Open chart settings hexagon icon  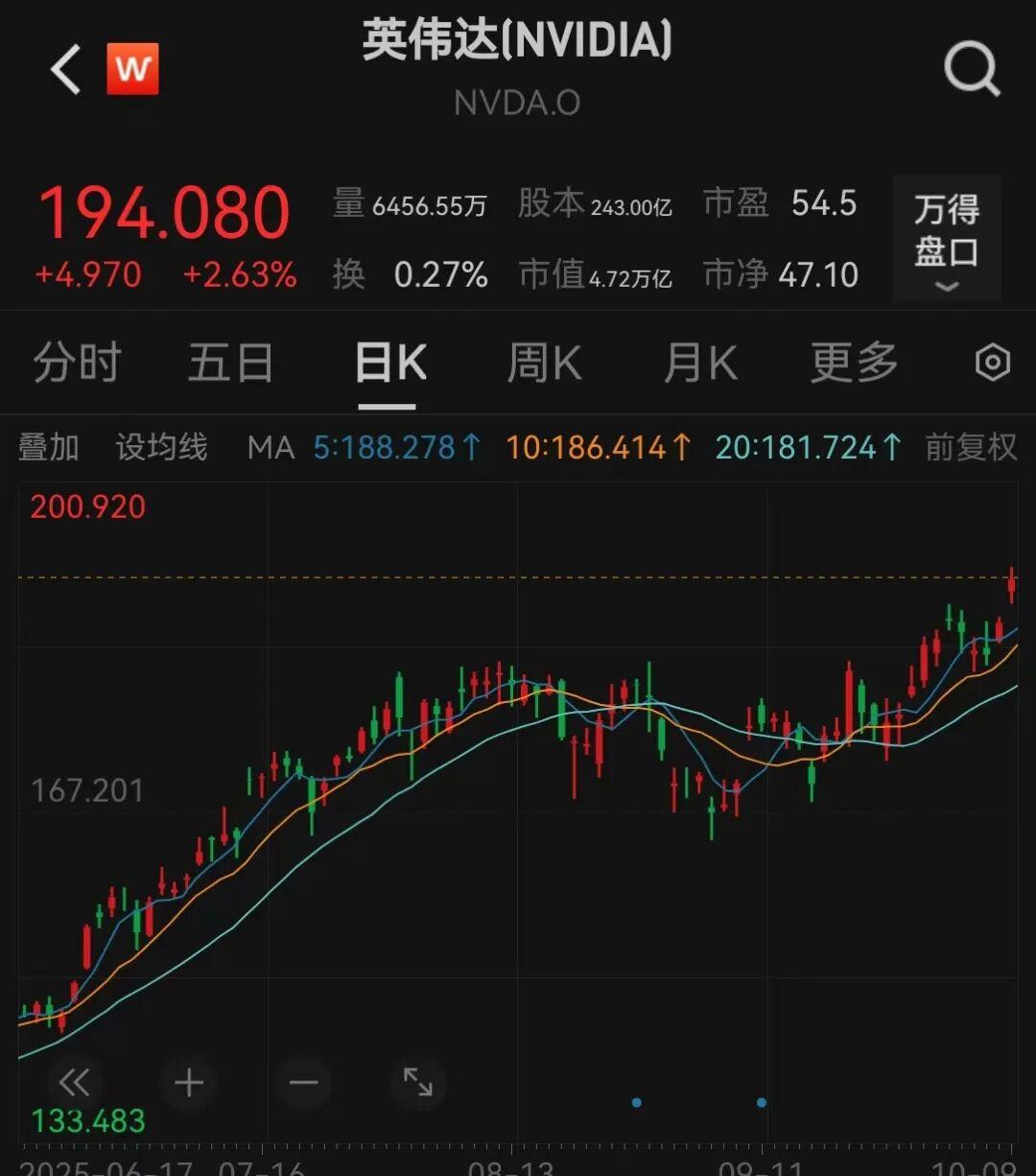992,364
